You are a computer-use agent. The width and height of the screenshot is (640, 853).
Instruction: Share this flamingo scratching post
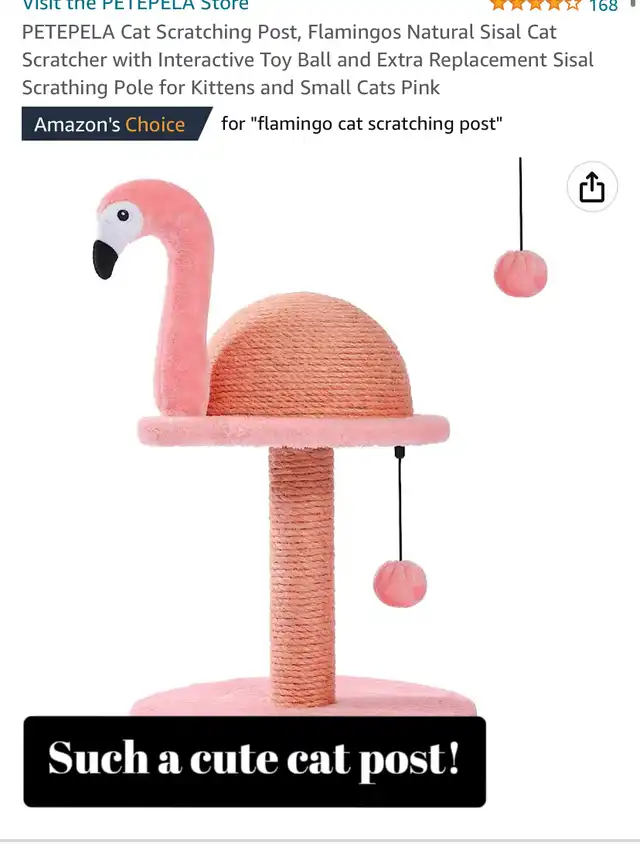[x=592, y=187]
